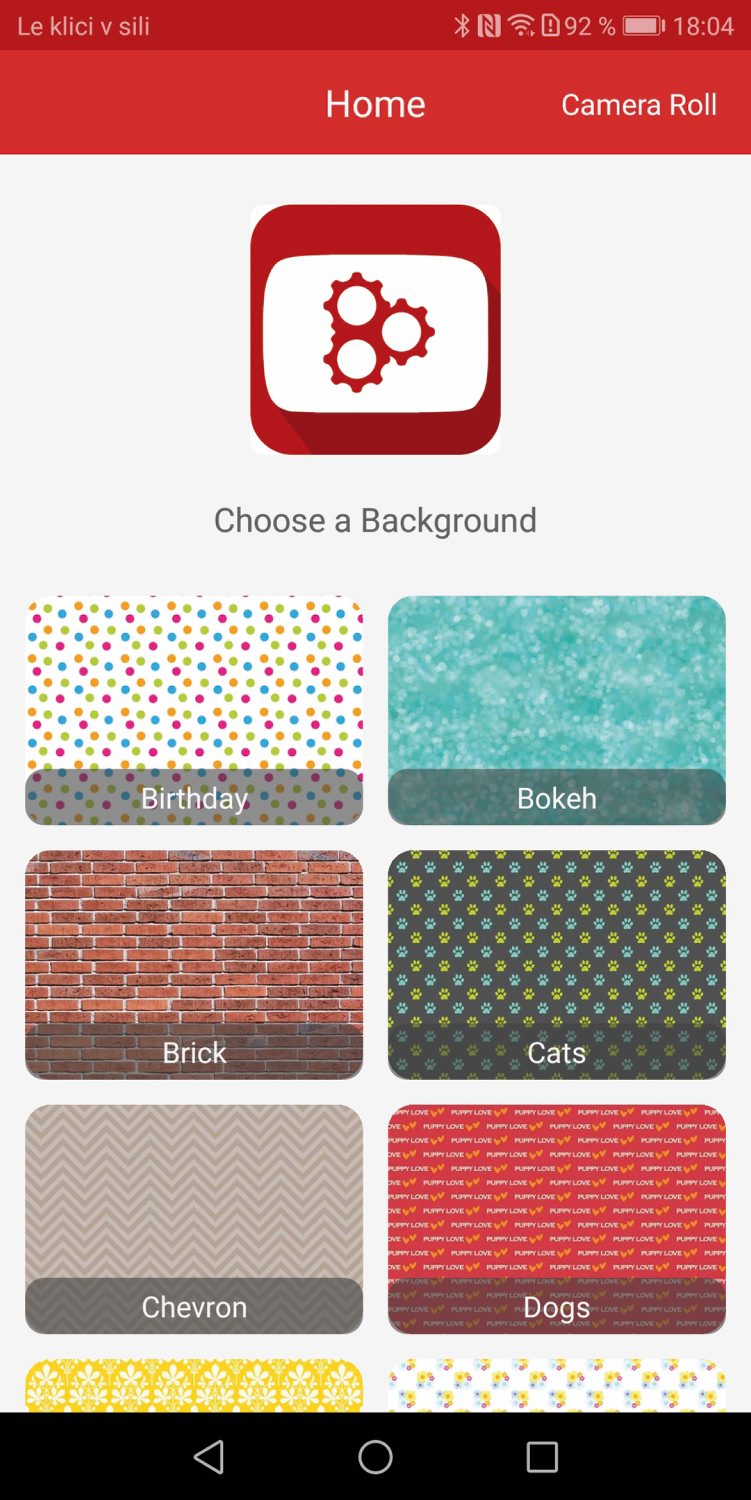Go to the phone home screen

tap(375, 1457)
